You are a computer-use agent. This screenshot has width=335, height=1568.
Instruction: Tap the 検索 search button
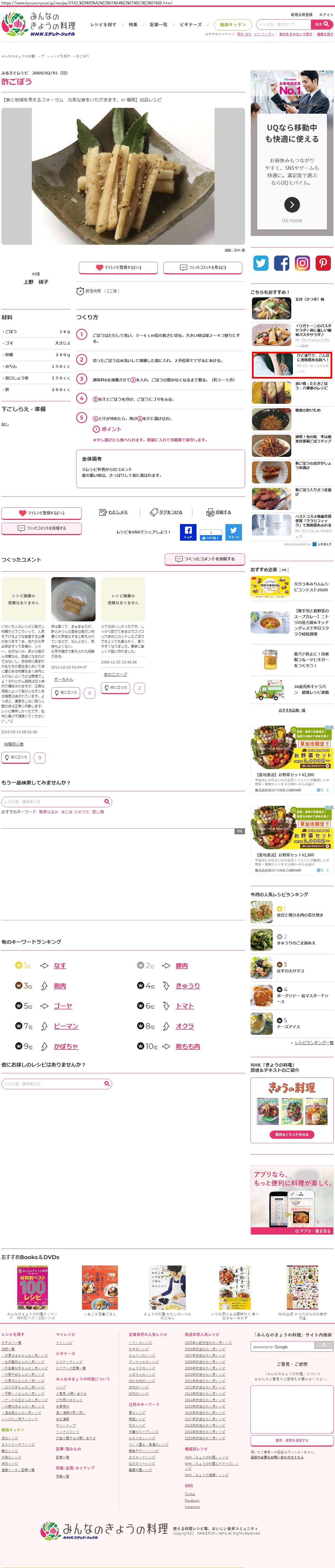(322, 24)
